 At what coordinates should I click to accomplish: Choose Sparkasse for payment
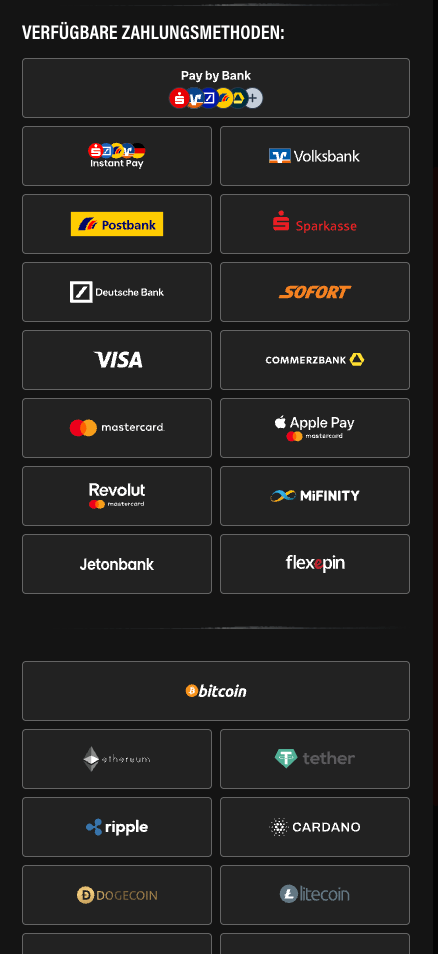pyautogui.click(x=315, y=225)
